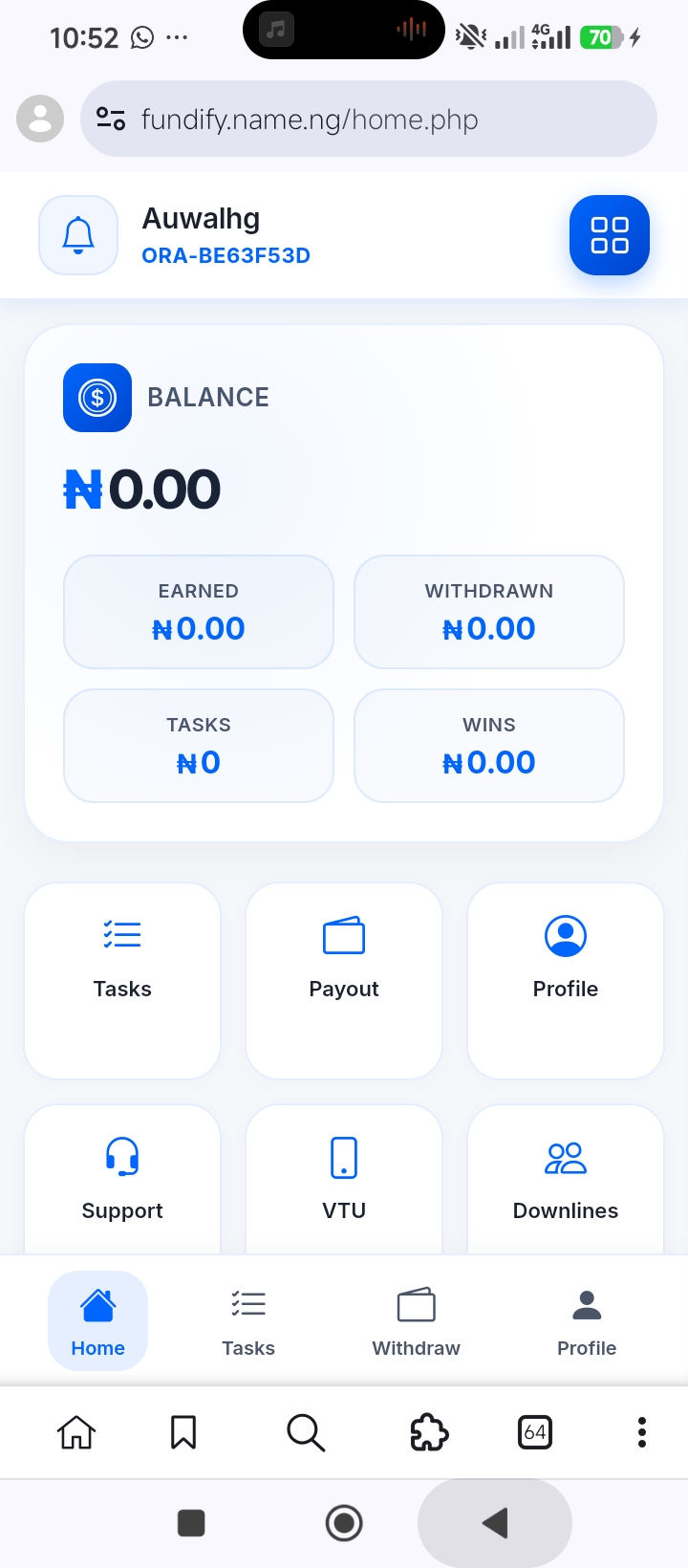The image size is (688, 1568).
Task: Tap the fundify.name.ng address bar
Action: 369,120
